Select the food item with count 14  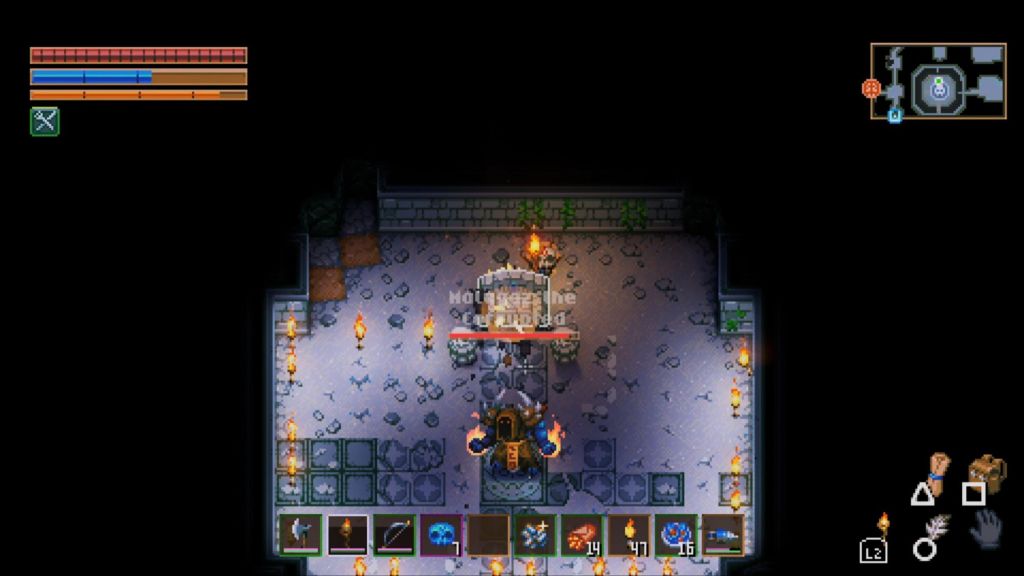click(x=582, y=534)
